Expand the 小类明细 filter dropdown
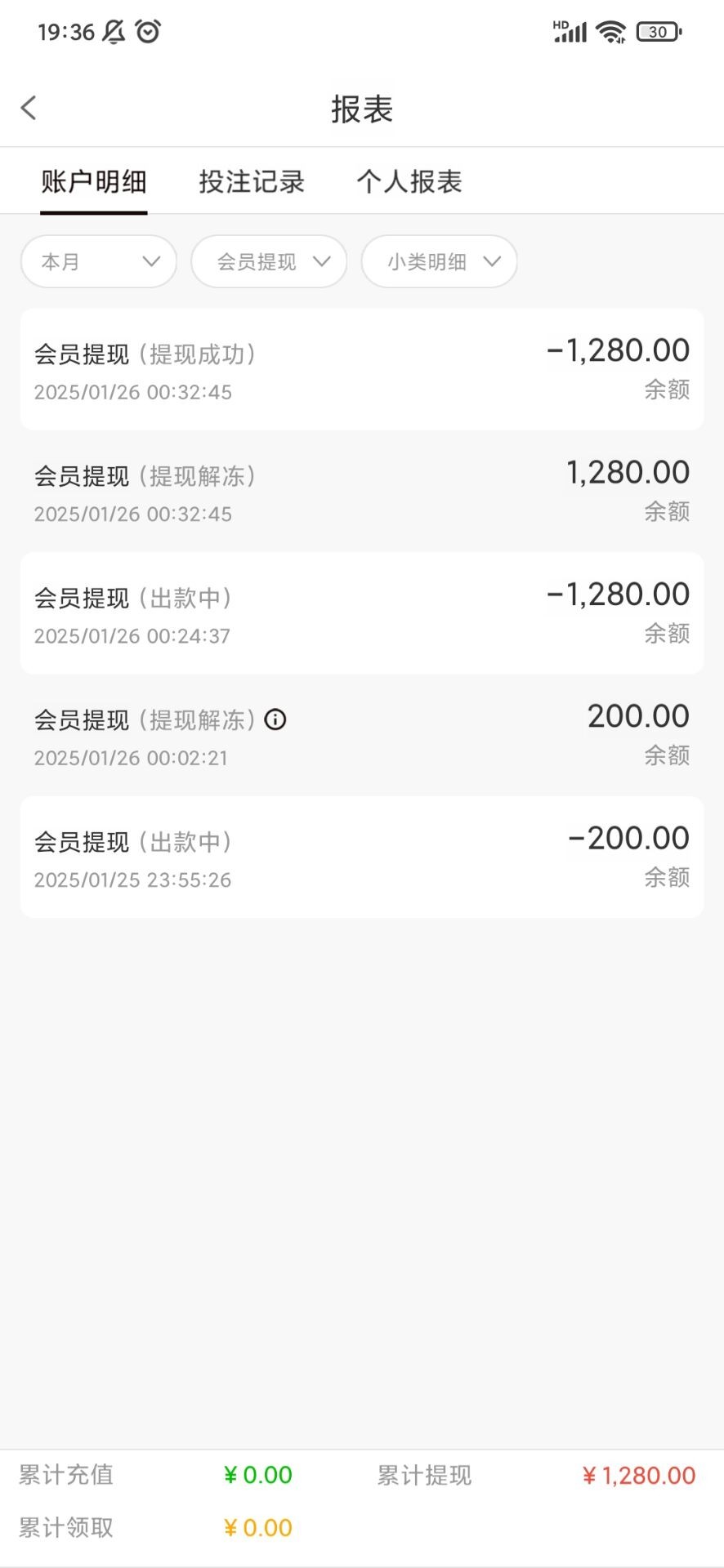Image resolution: width=724 pixels, height=1568 pixels. (x=440, y=262)
